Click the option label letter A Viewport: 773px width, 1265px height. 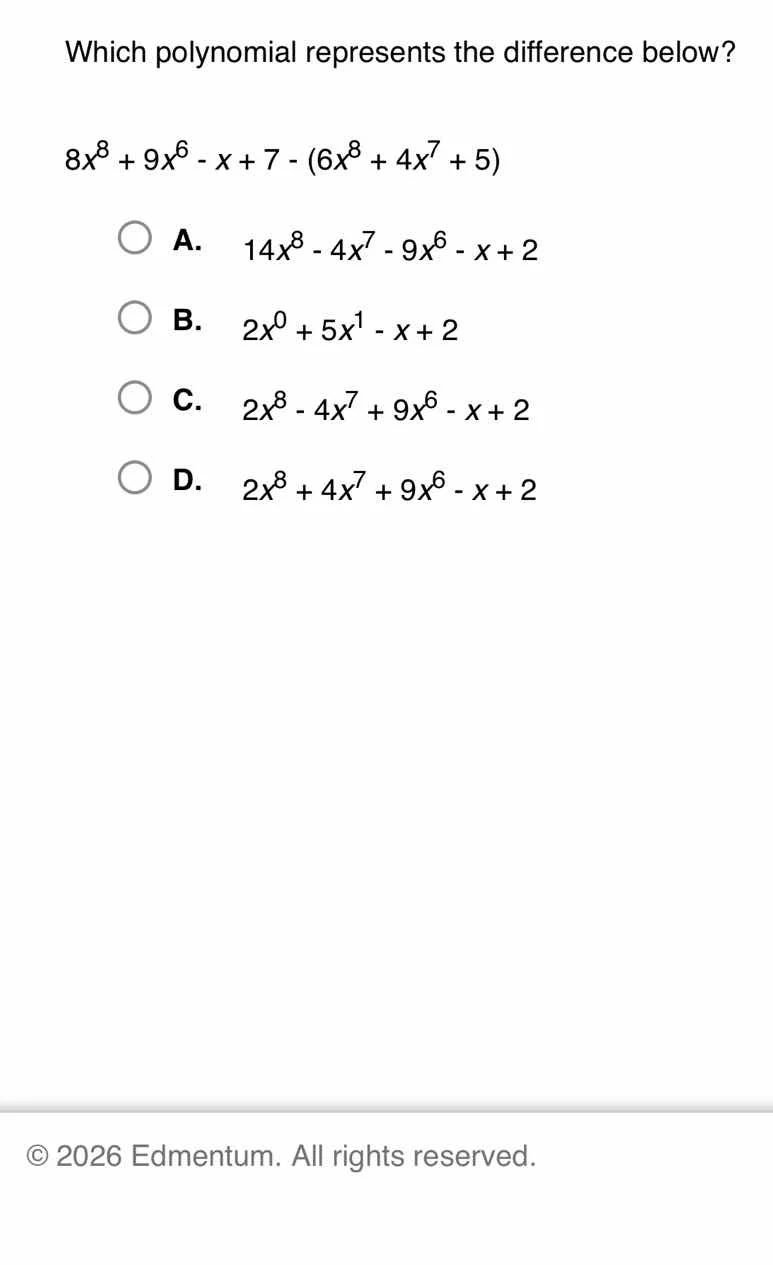point(187,240)
